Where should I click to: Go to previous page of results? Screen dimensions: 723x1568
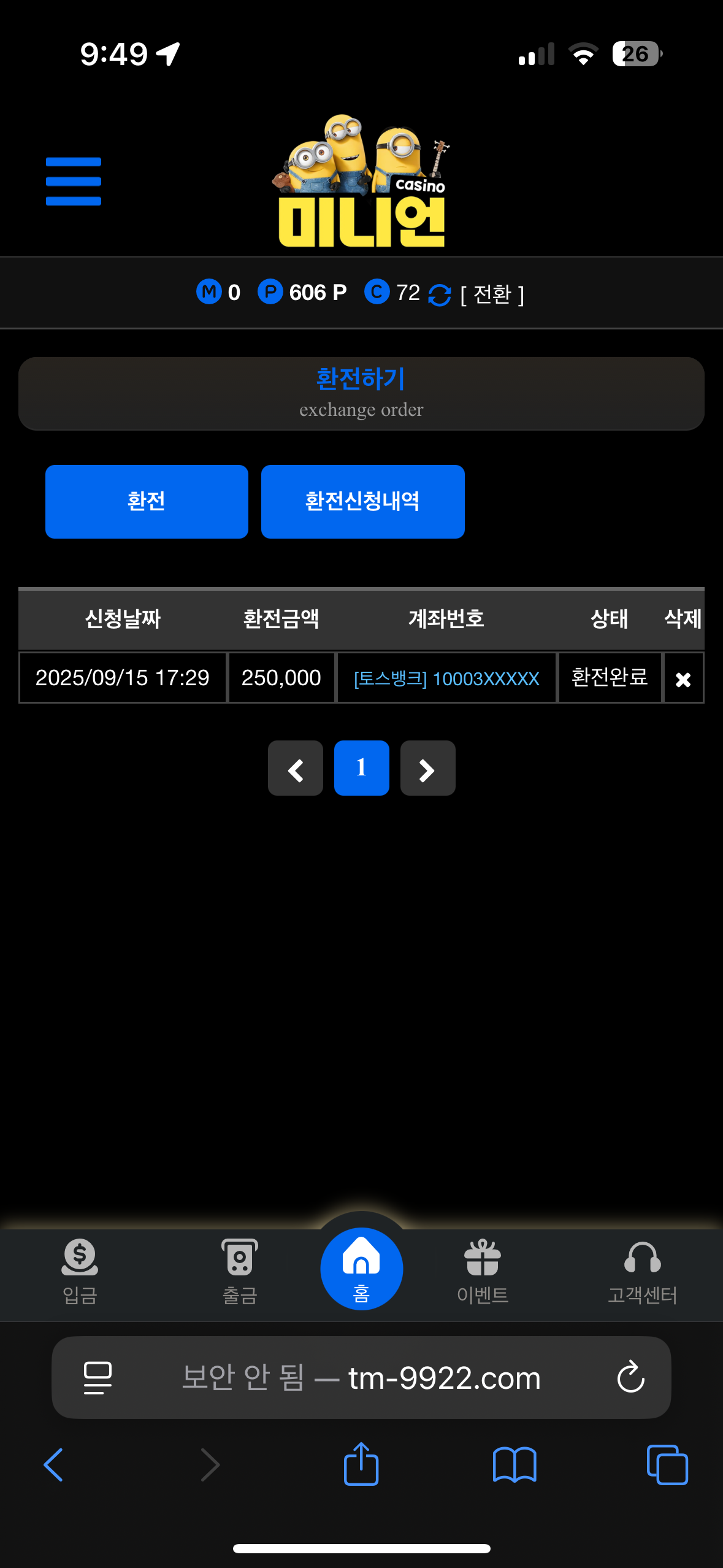tap(296, 768)
